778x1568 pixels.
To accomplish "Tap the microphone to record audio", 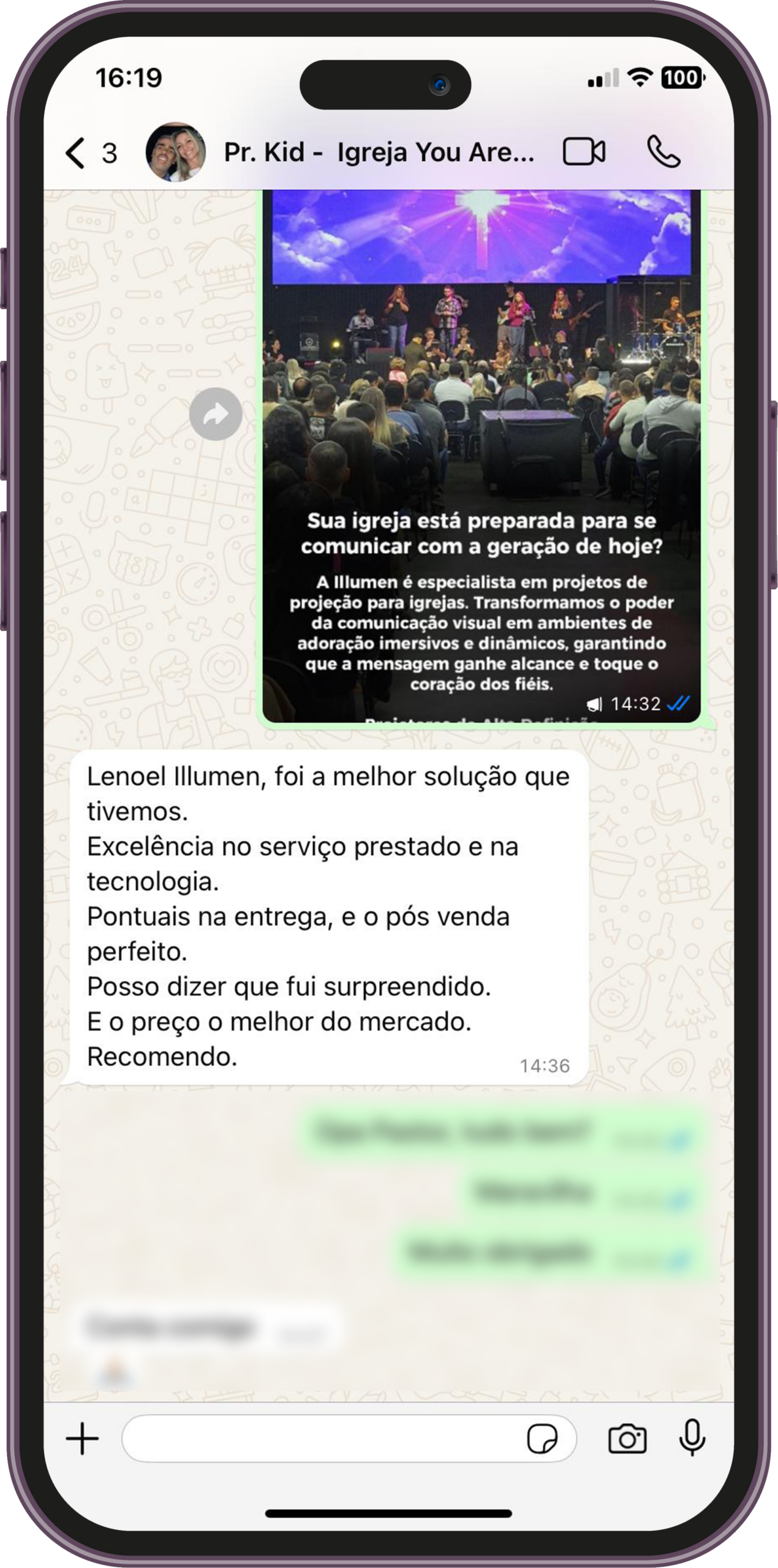I will click(x=692, y=1439).
